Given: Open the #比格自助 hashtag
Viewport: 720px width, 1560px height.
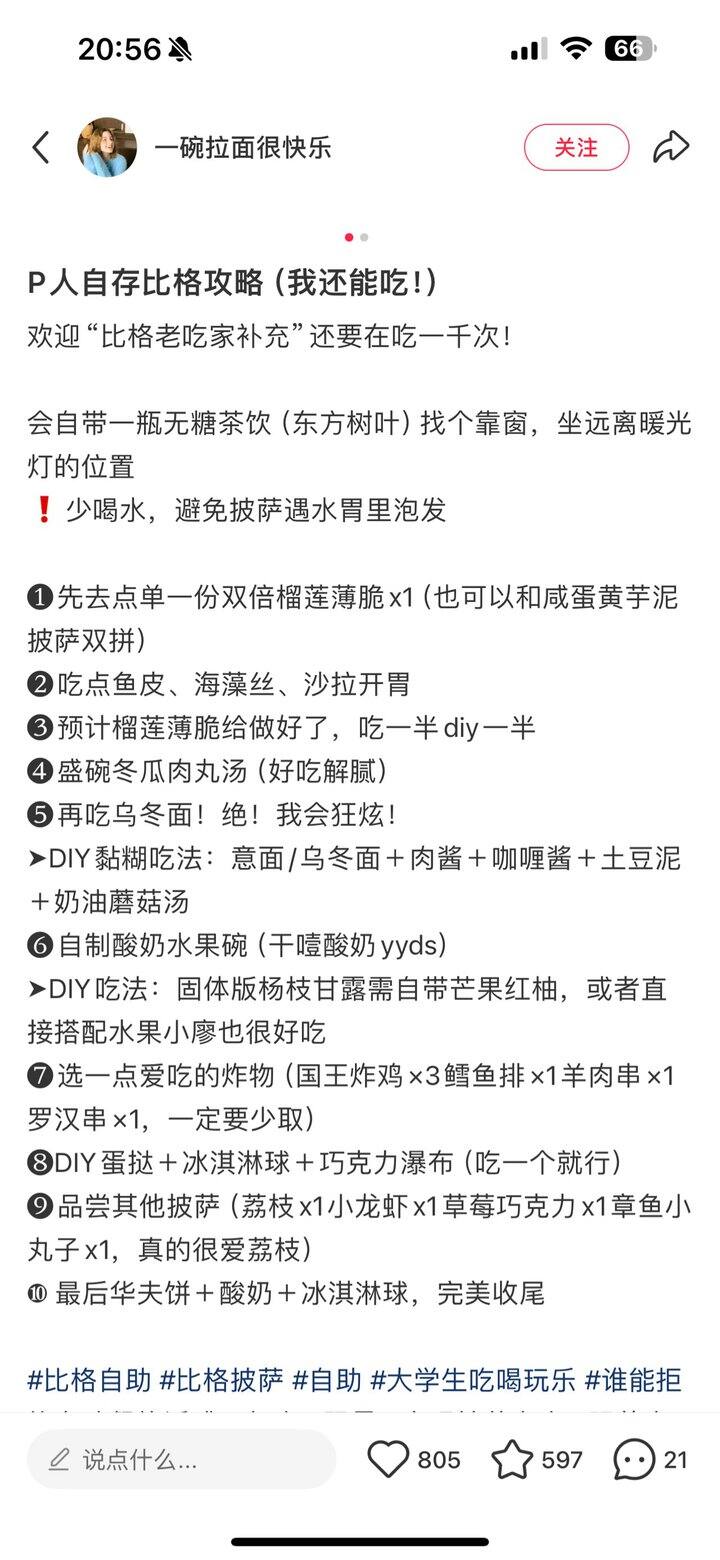Looking at the screenshot, I should click(89, 1381).
